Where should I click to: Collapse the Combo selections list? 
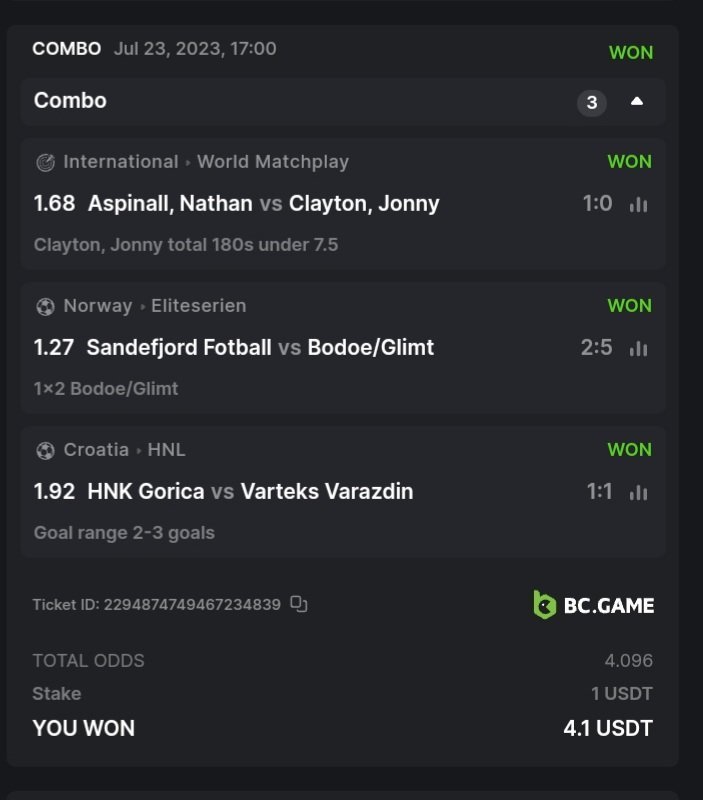tap(637, 101)
